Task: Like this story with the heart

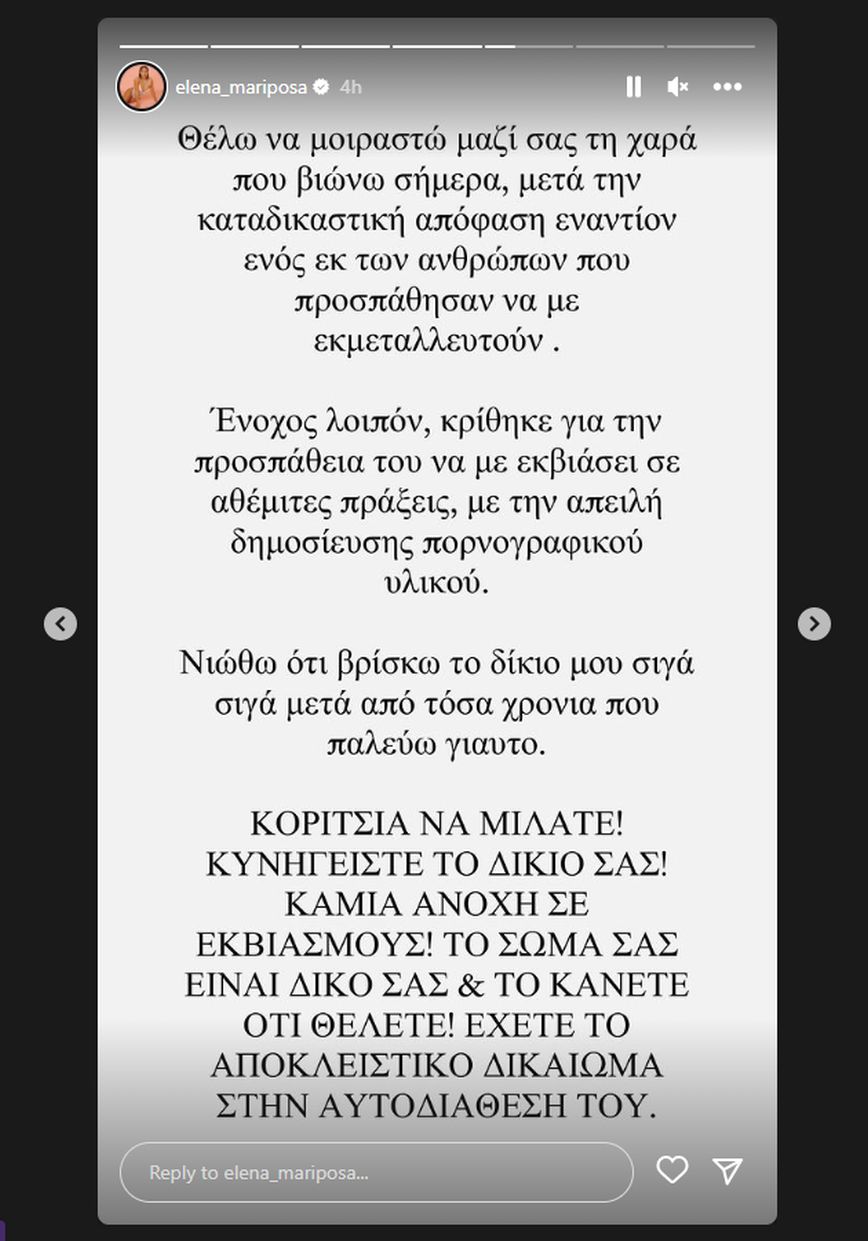Action: point(672,1170)
